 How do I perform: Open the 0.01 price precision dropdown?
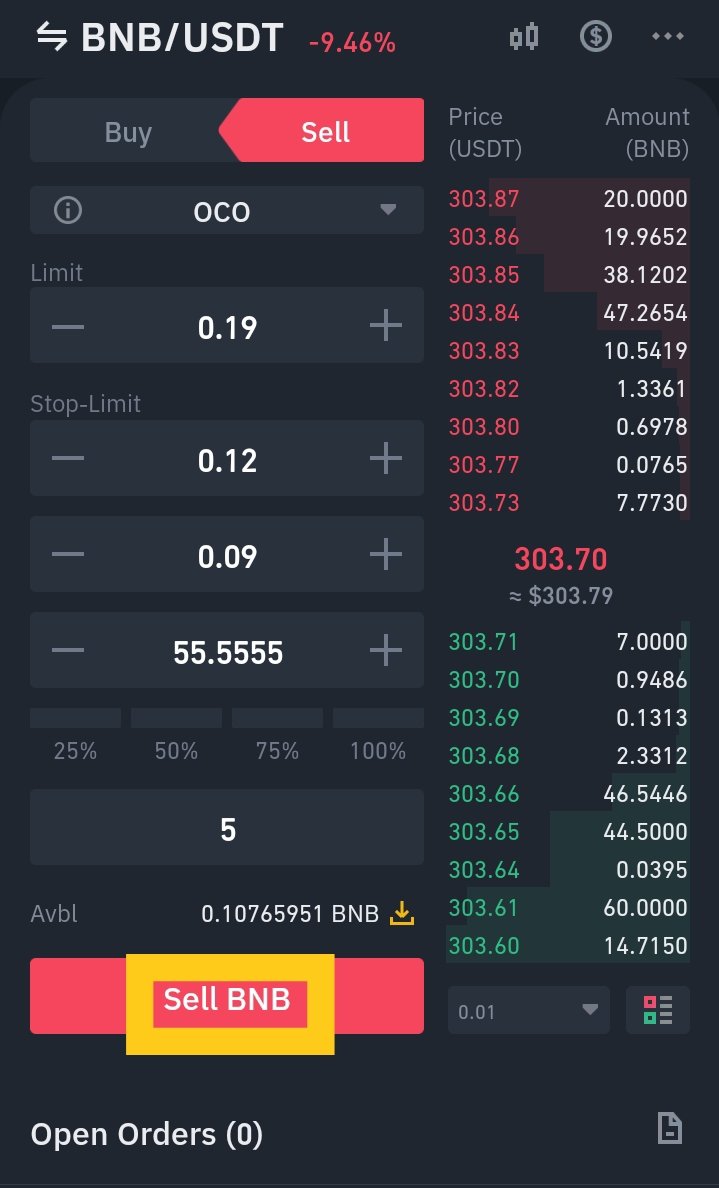(x=529, y=1011)
